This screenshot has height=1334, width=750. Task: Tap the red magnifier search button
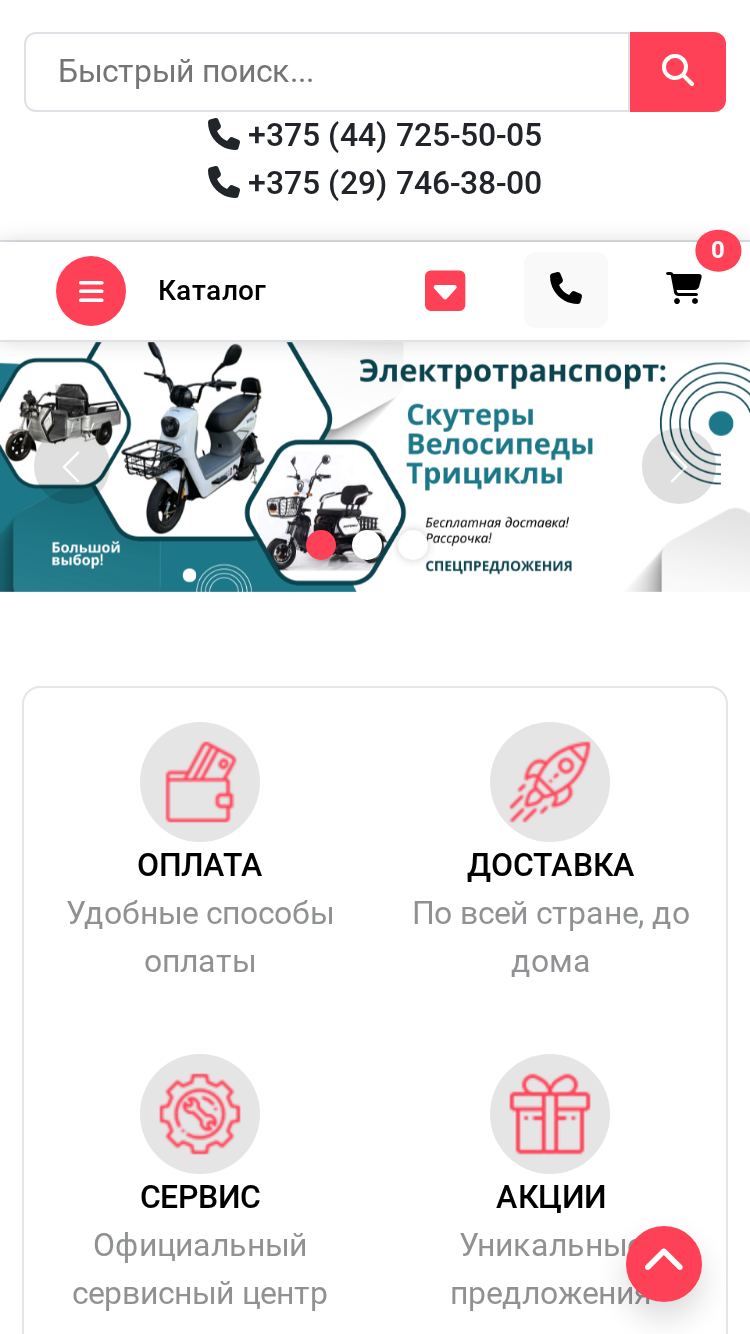click(x=678, y=72)
